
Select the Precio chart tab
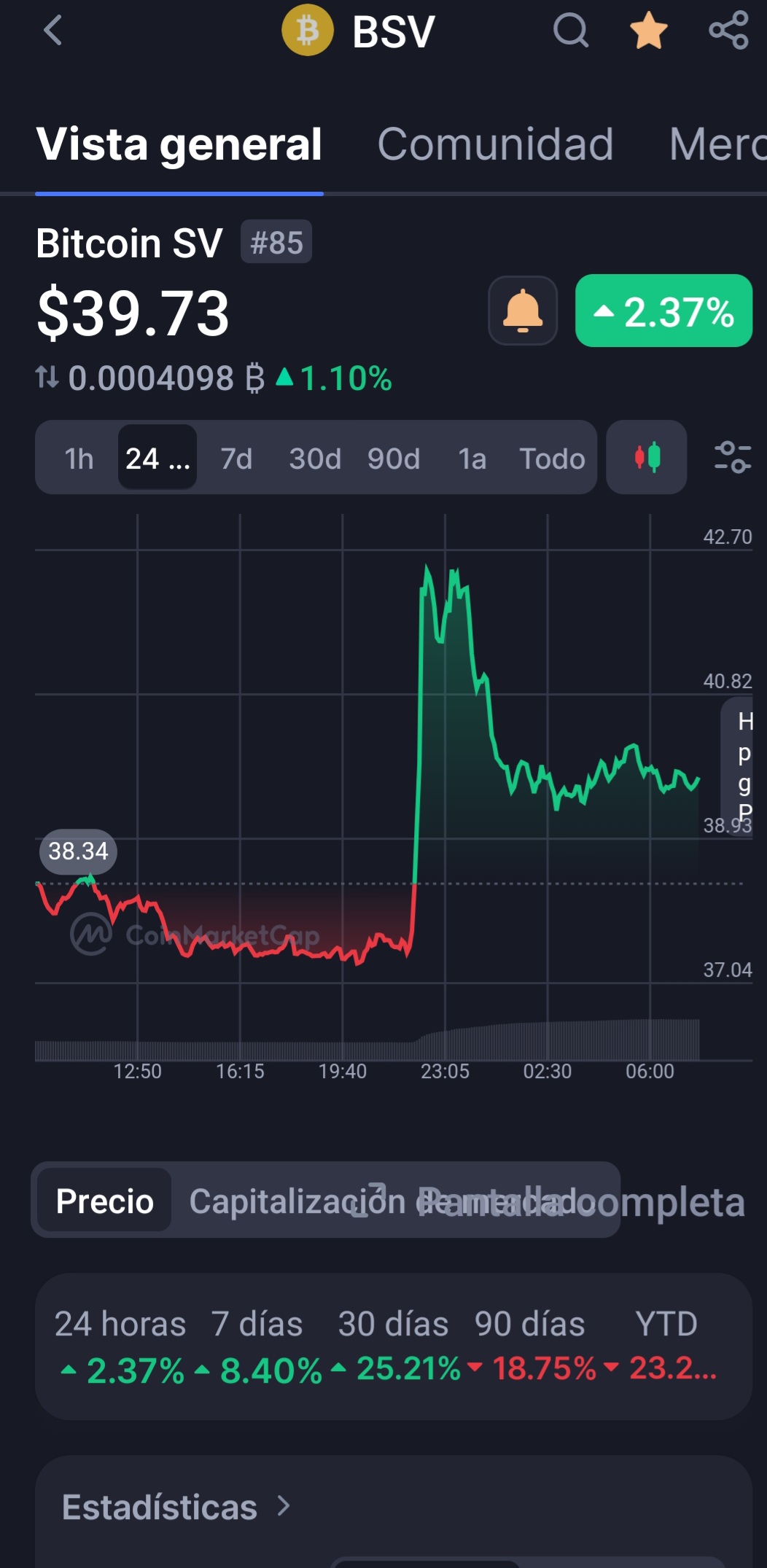click(104, 1201)
